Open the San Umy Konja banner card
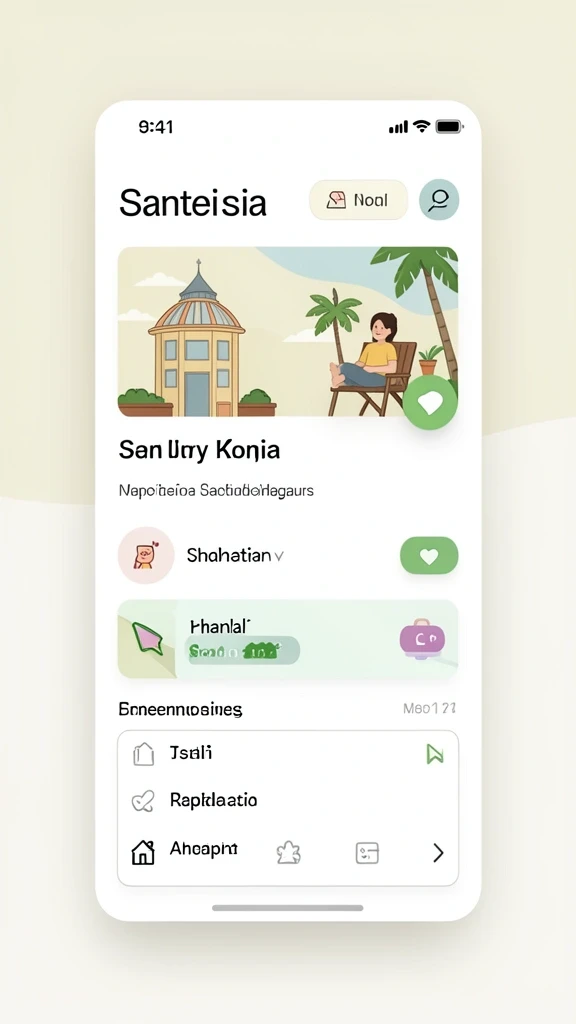Screen dimensions: 576x1024 pos(287,332)
